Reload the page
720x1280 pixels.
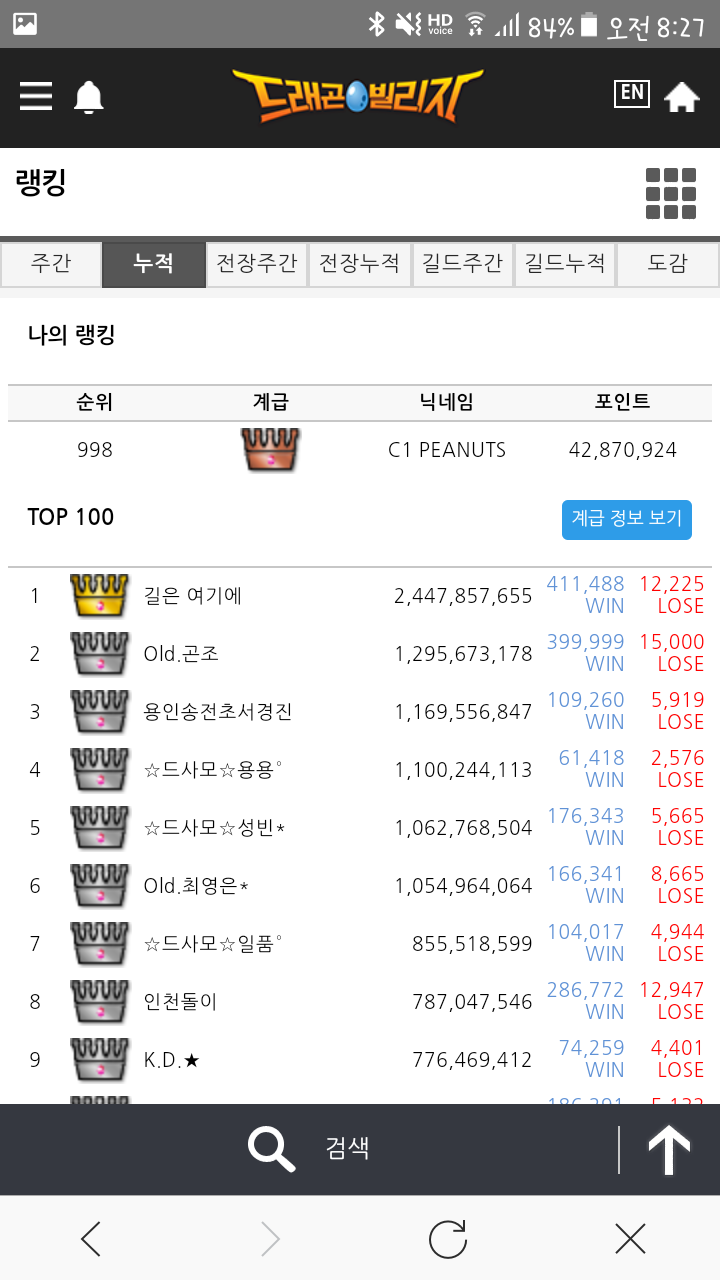pos(448,1240)
